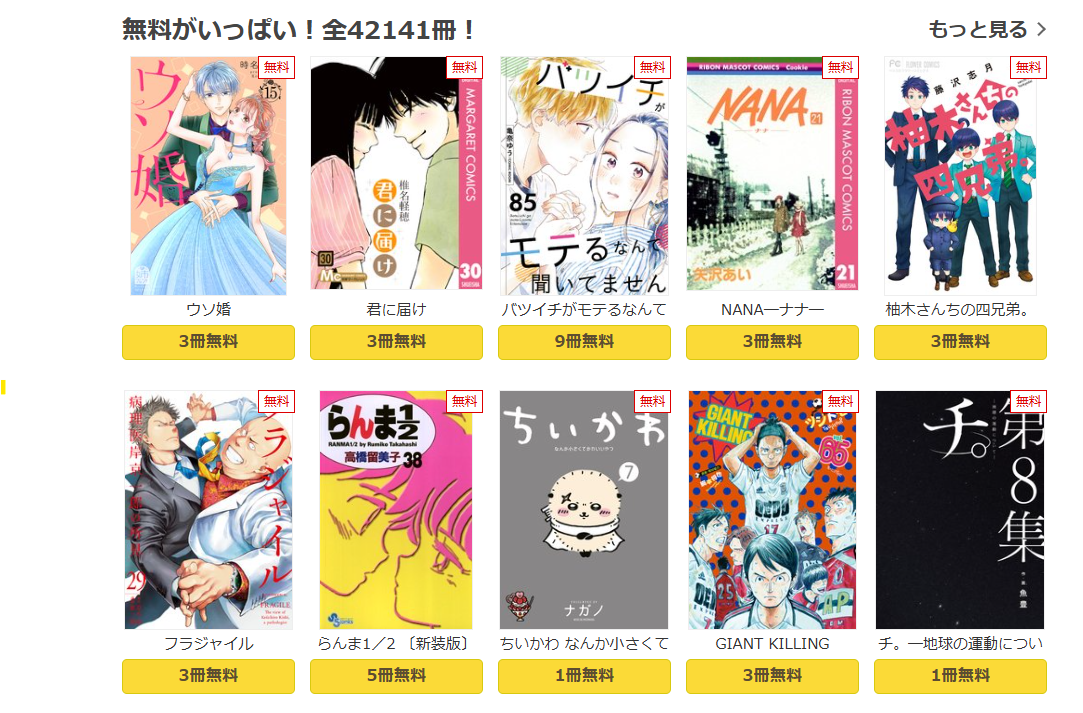Tap 3冊無料 button under 君に届け

tap(396, 342)
